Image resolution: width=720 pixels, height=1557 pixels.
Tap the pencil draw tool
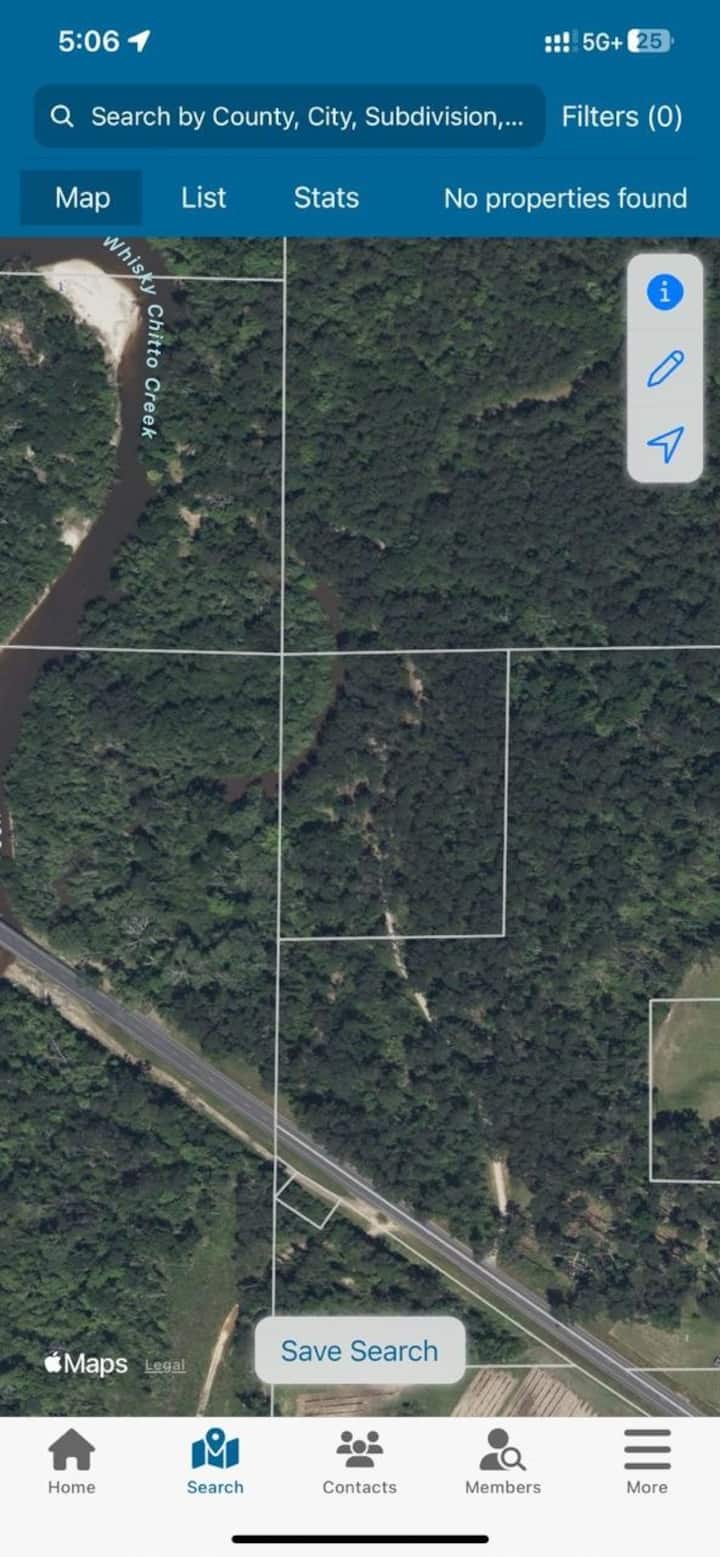coord(665,369)
